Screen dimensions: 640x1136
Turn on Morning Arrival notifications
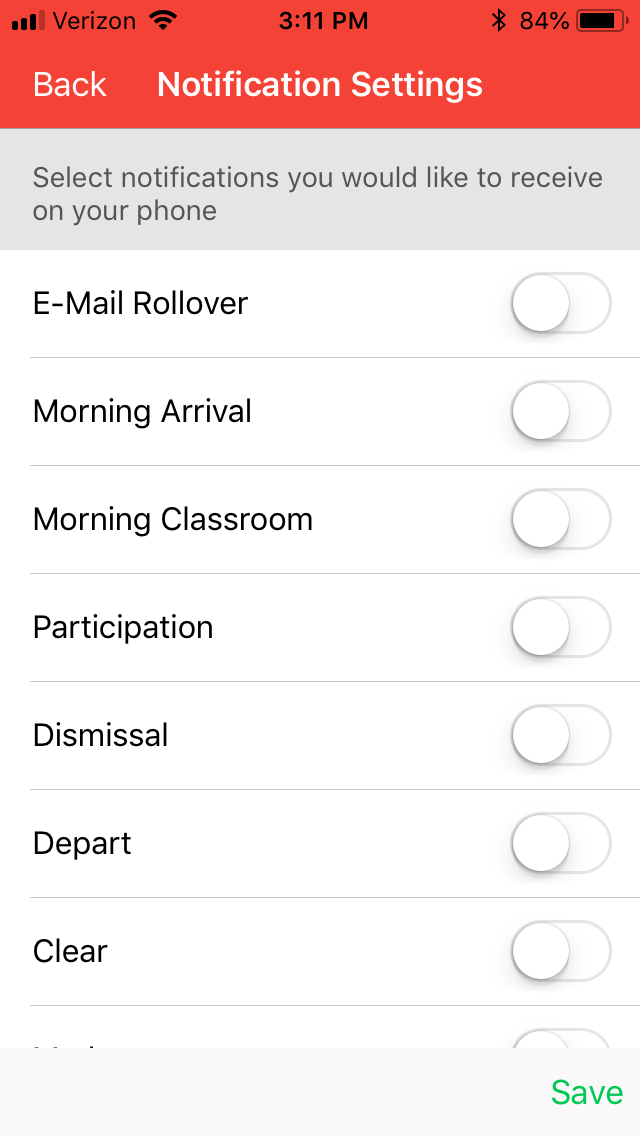[560, 411]
